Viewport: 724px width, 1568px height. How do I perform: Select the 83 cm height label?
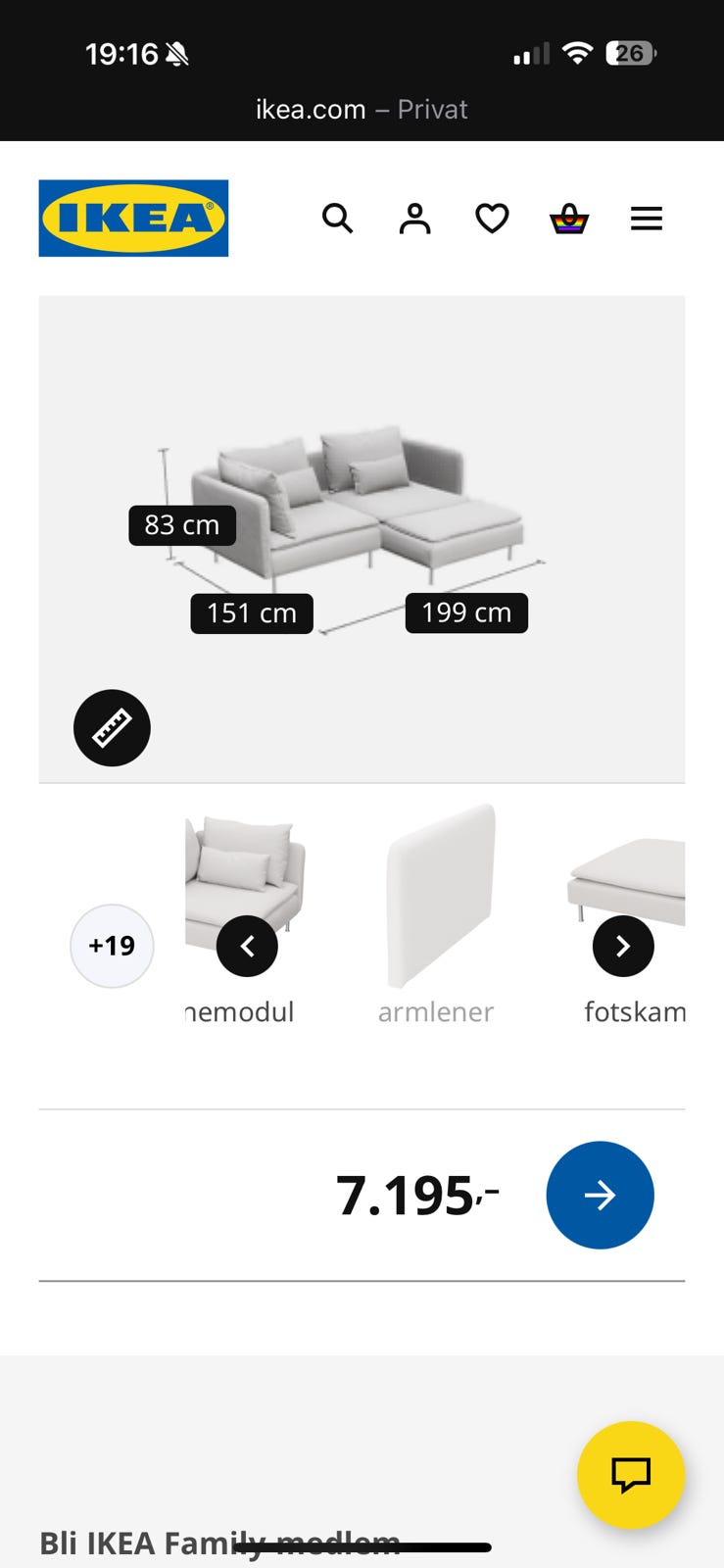pyautogui.click(x=182, y=525)
